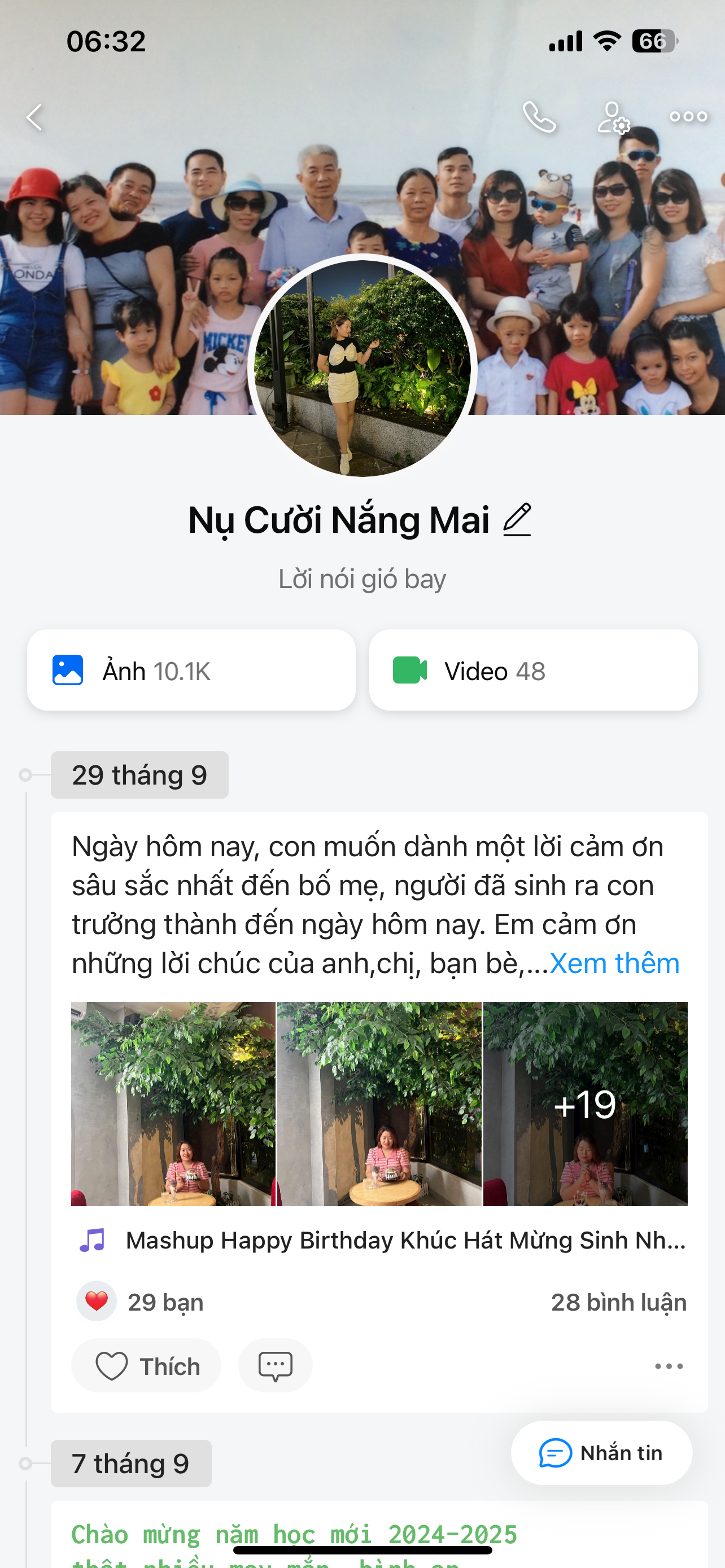This screenshot has width=725, height=1568.
Task: Open the first birthday photo
Action: click(x=173, y=1103)
